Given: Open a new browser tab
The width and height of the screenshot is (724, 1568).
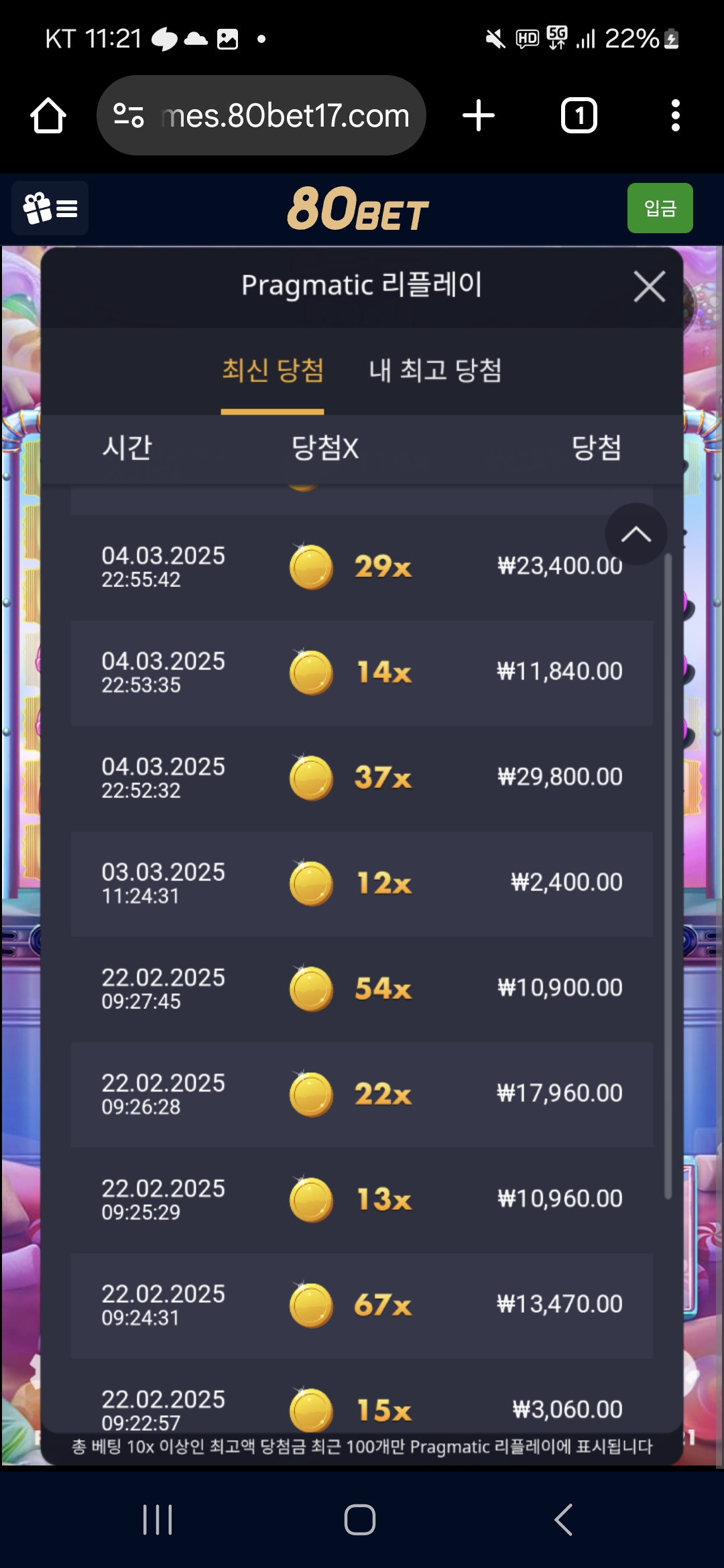Looking at the screenshot, I should [479, 116].
